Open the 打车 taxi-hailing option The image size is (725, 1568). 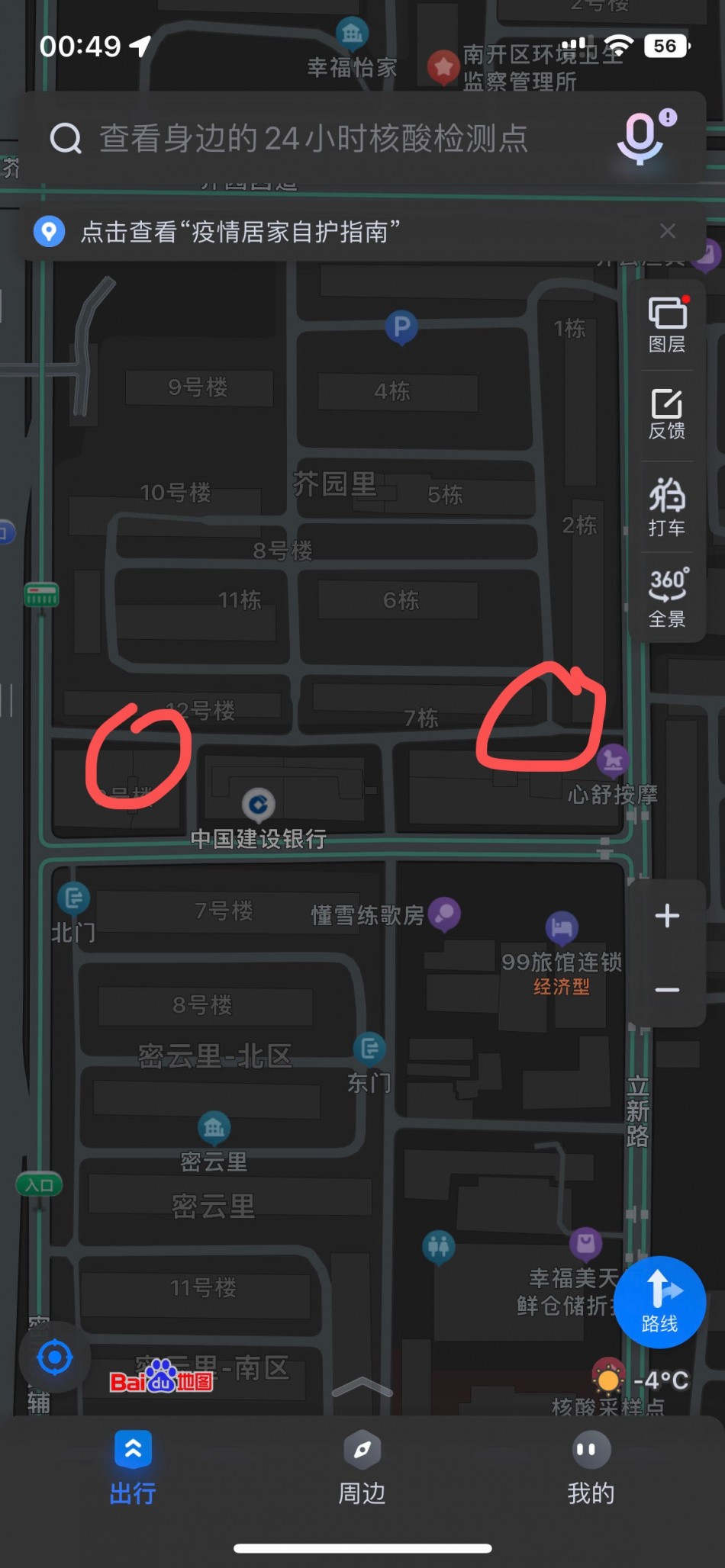pos(667,506)
